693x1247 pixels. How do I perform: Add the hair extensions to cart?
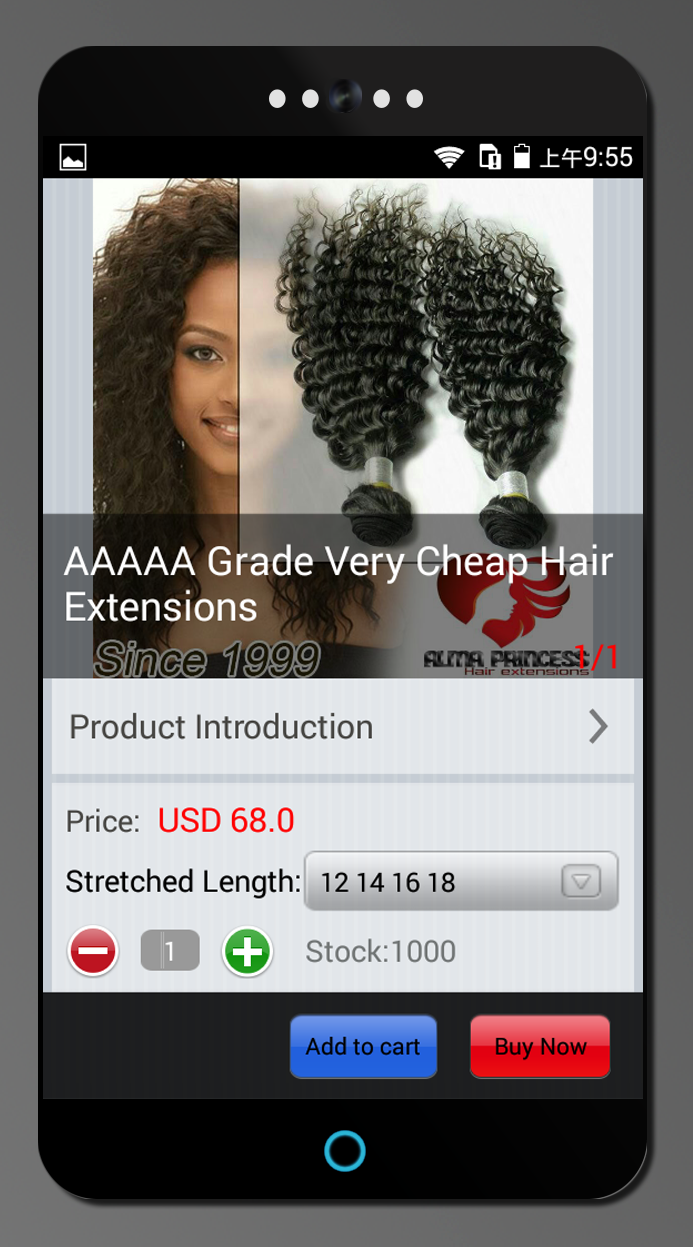(363, 1047)
